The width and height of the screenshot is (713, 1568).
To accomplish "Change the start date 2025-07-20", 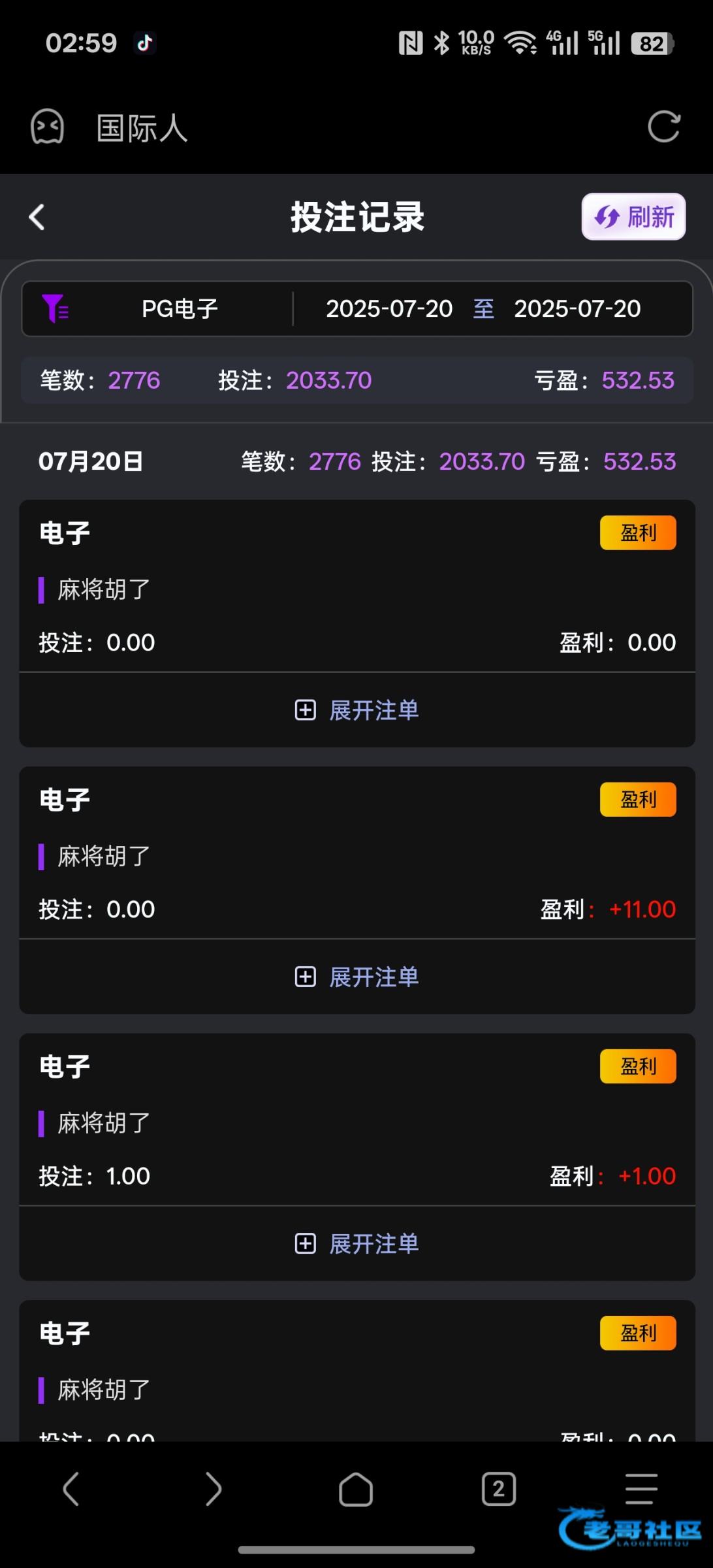I will 389,309.
